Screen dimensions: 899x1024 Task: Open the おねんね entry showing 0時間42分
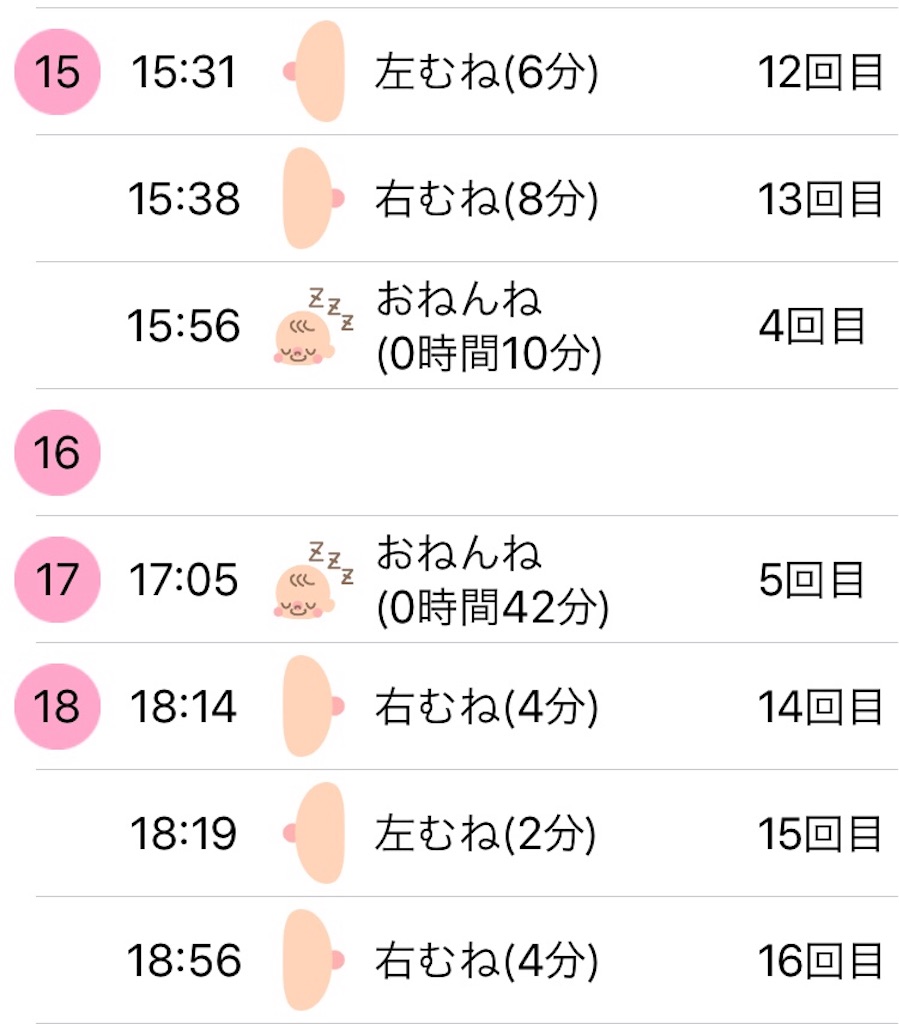[488, 580]
